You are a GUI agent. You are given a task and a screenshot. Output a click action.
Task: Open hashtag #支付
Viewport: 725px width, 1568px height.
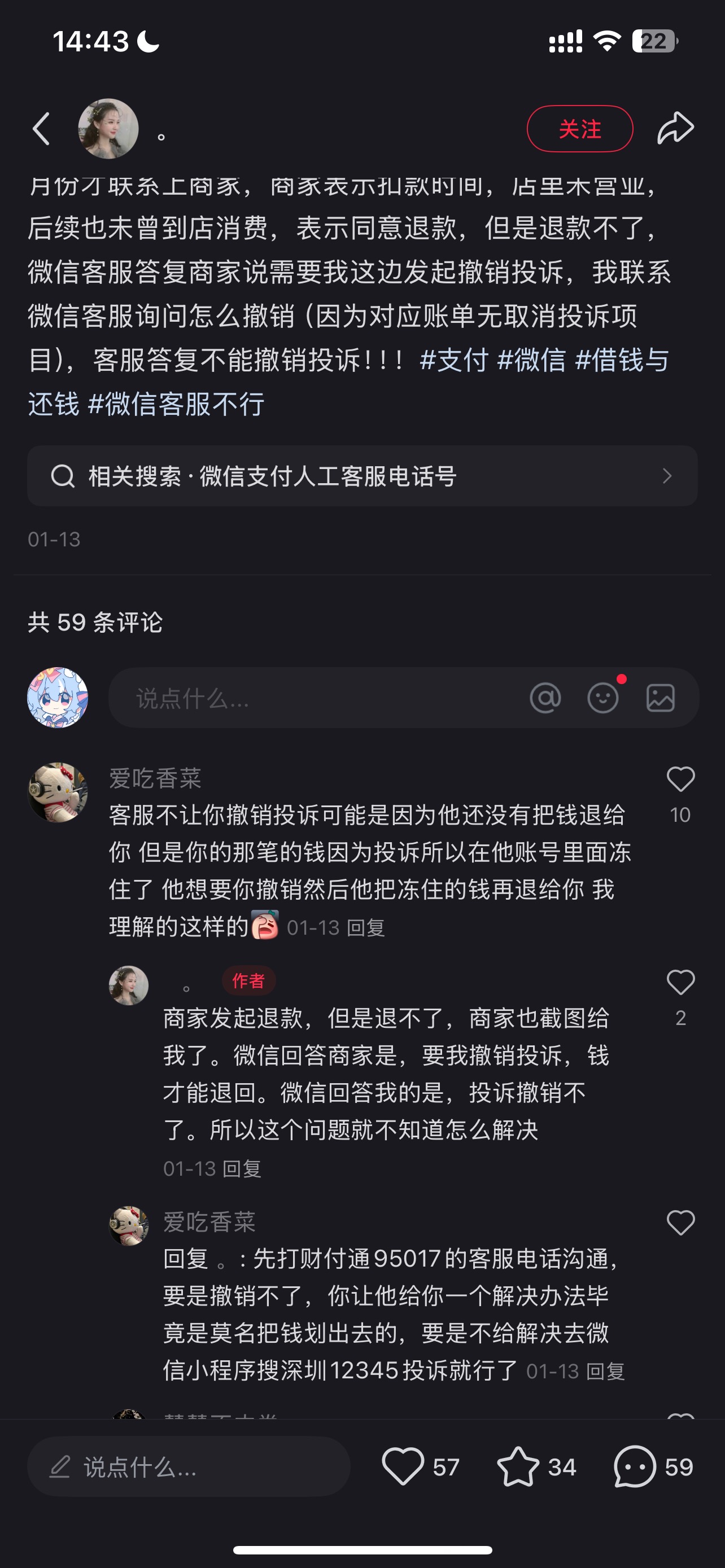pyautogui.click(x=454, y=360)
